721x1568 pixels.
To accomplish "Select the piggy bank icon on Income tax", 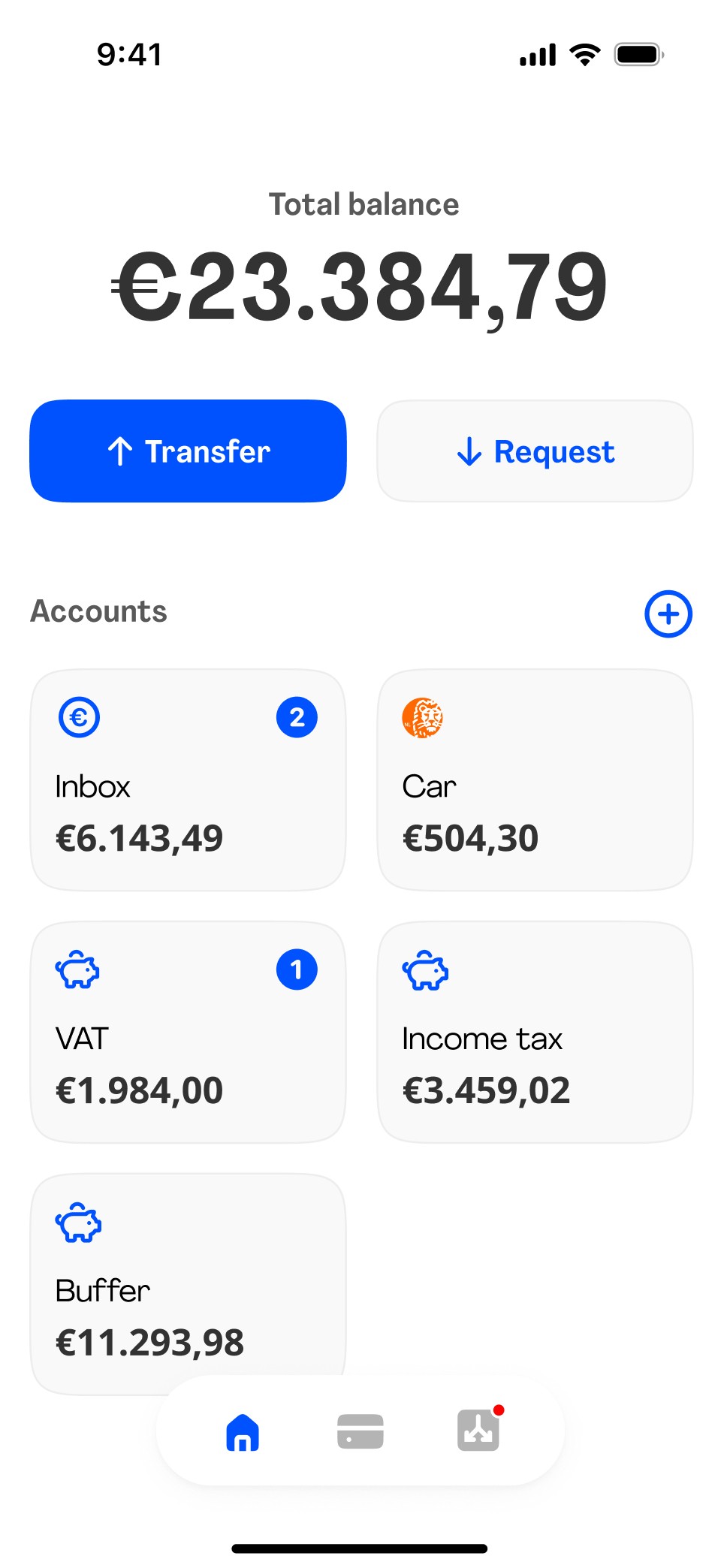I will pyautogui.click(x=425, y=969).
